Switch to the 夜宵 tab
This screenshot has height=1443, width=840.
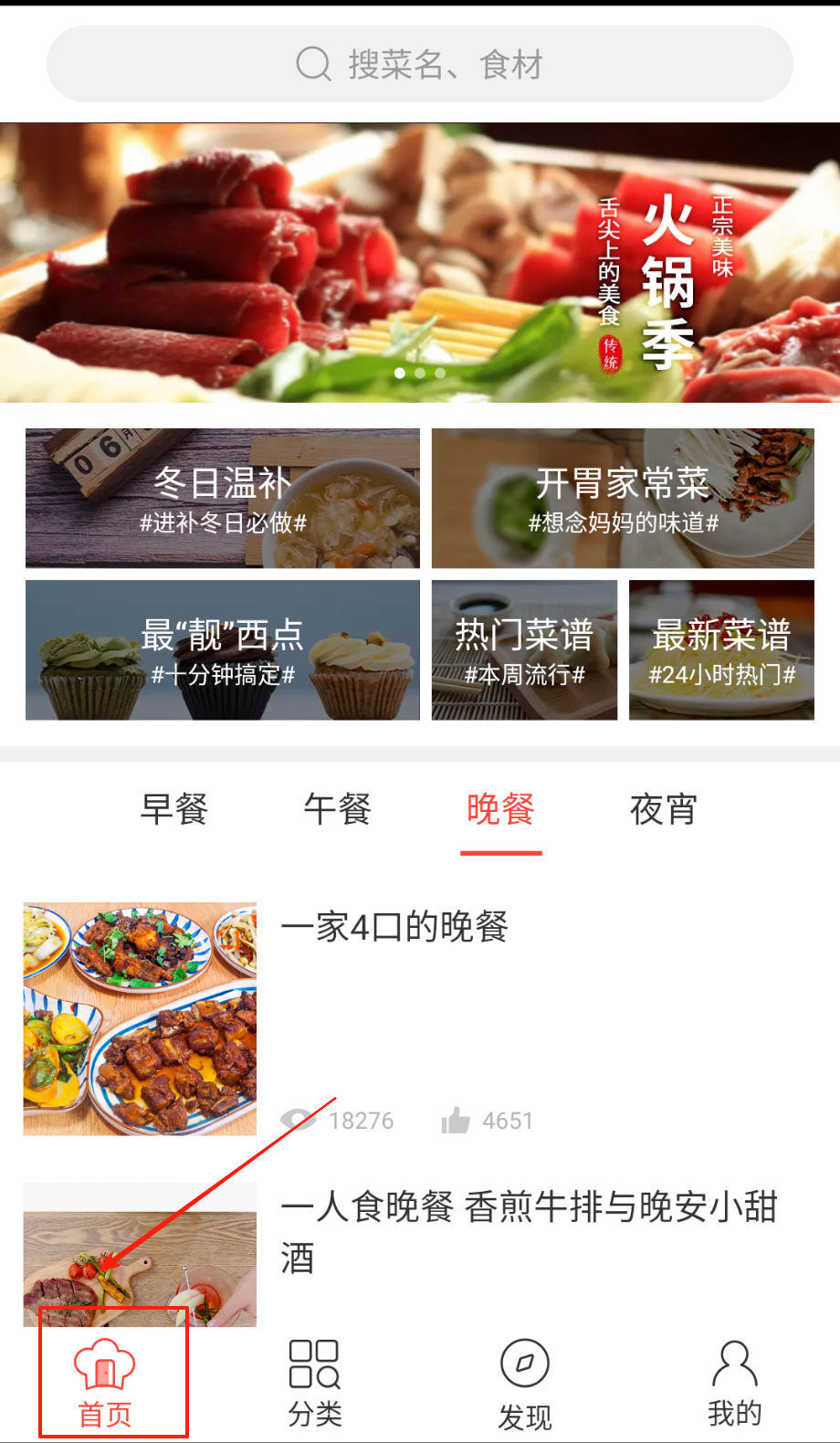(x=664, y=809)
